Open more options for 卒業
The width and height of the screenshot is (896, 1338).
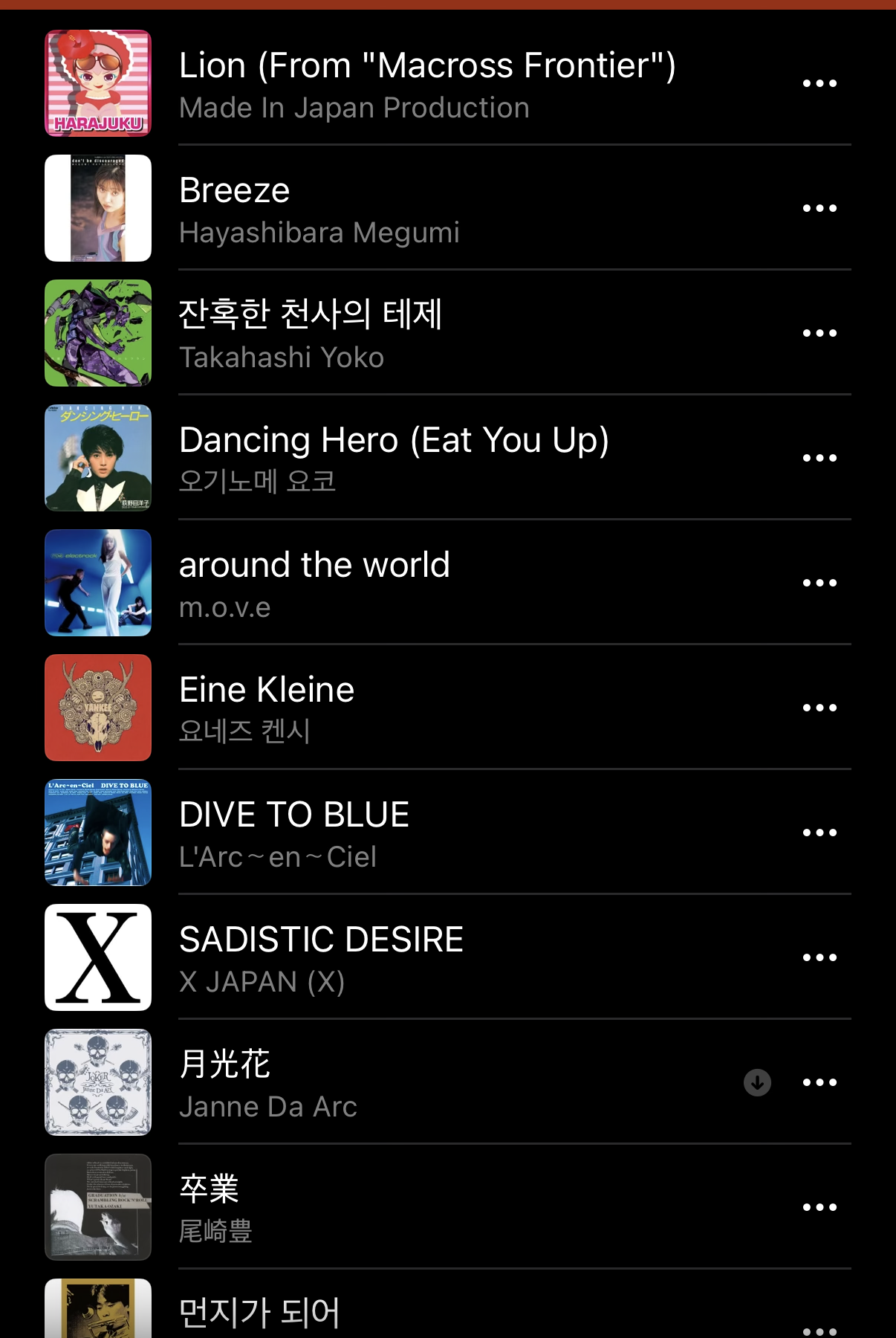[x=819, y=1207]
